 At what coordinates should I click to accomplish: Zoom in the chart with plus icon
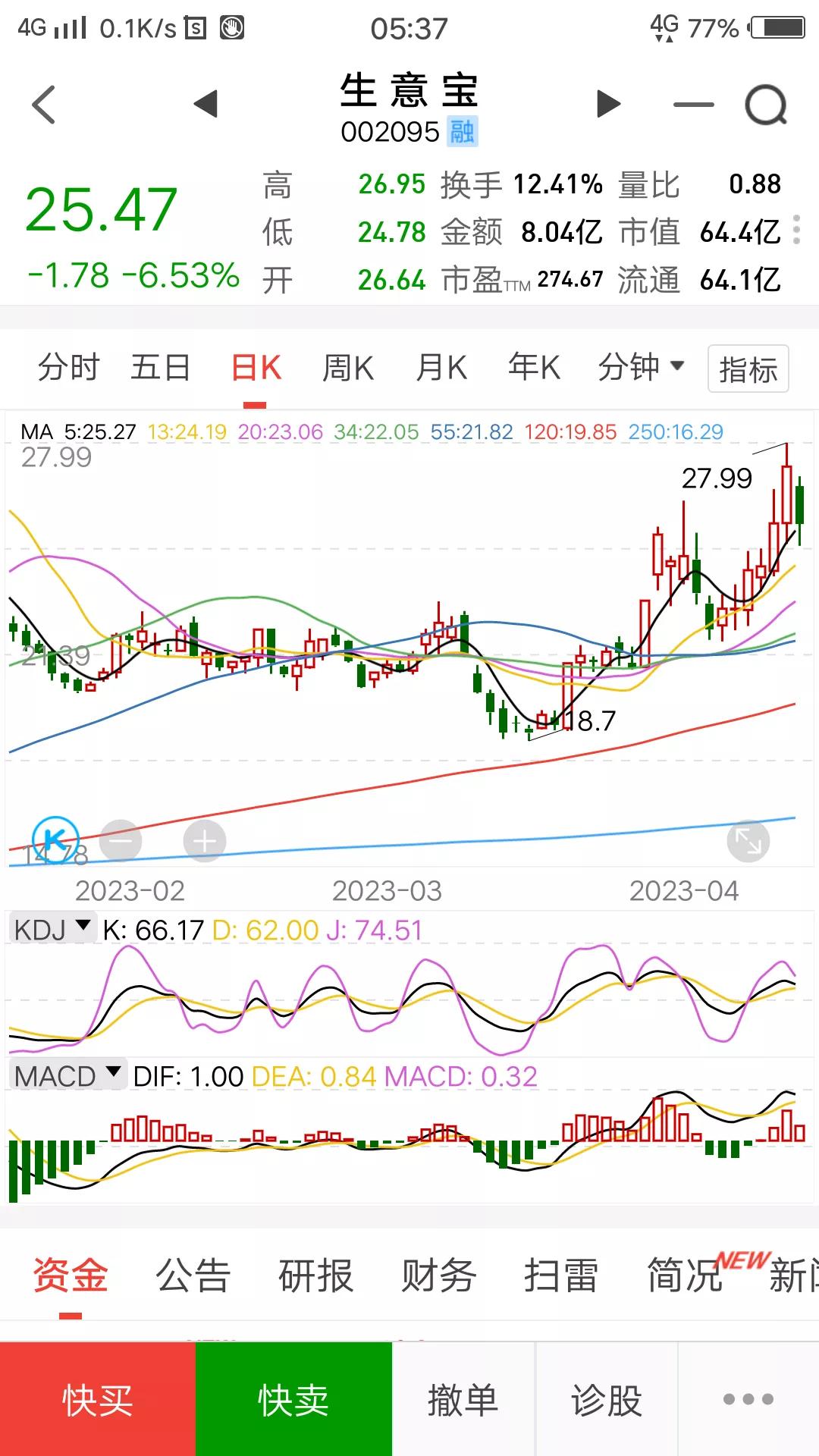(203, 840)
